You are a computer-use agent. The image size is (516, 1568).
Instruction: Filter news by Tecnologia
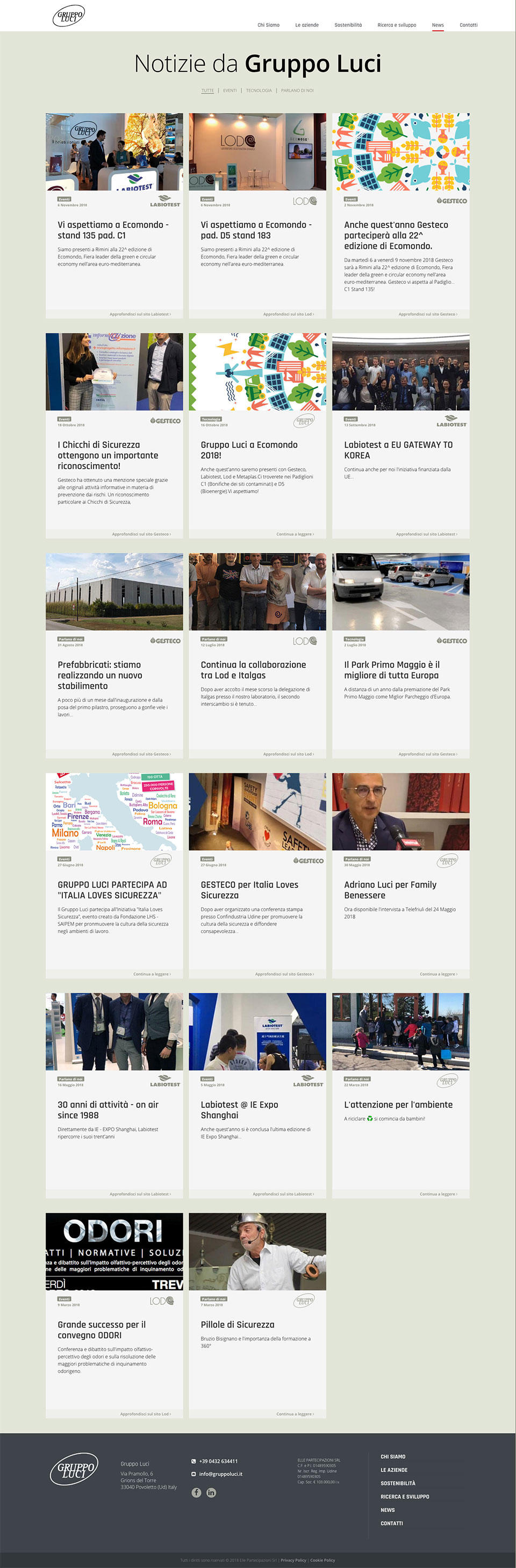pos(259,91)
